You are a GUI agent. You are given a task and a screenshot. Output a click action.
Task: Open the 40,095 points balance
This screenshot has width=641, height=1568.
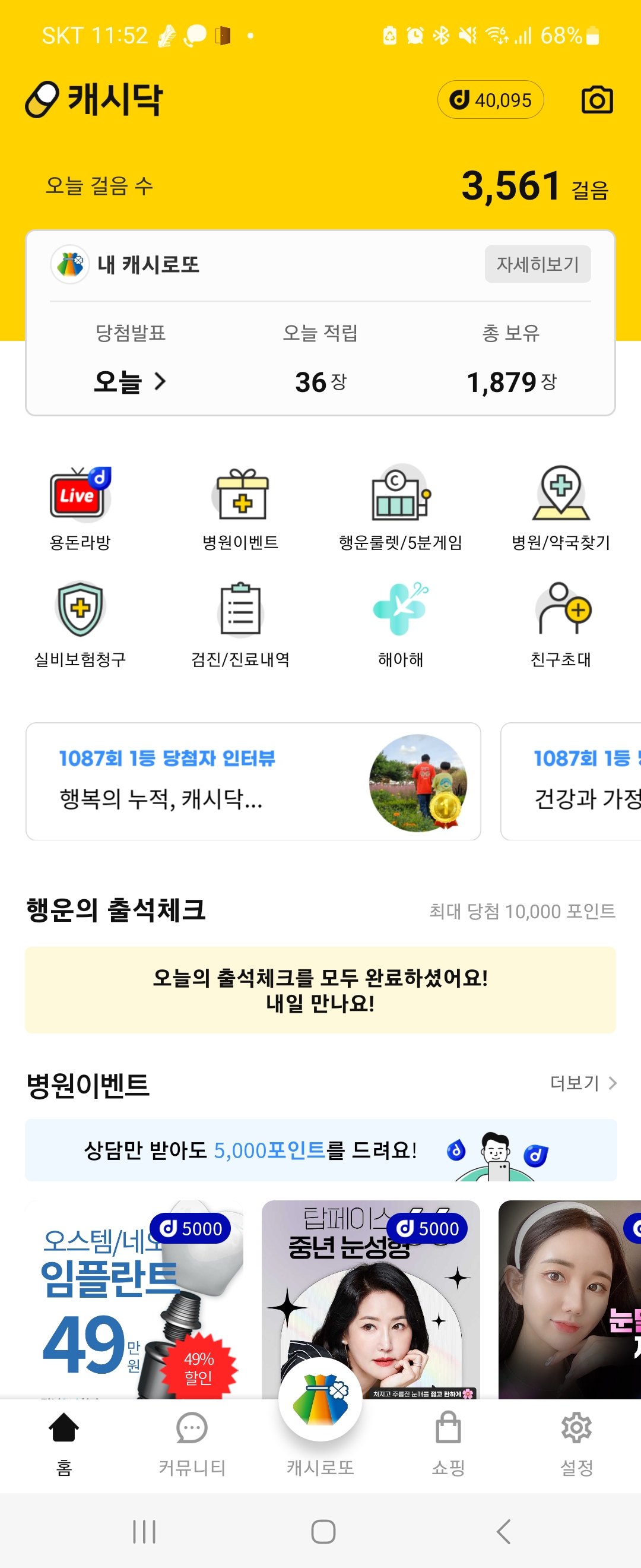pos(490,100)
